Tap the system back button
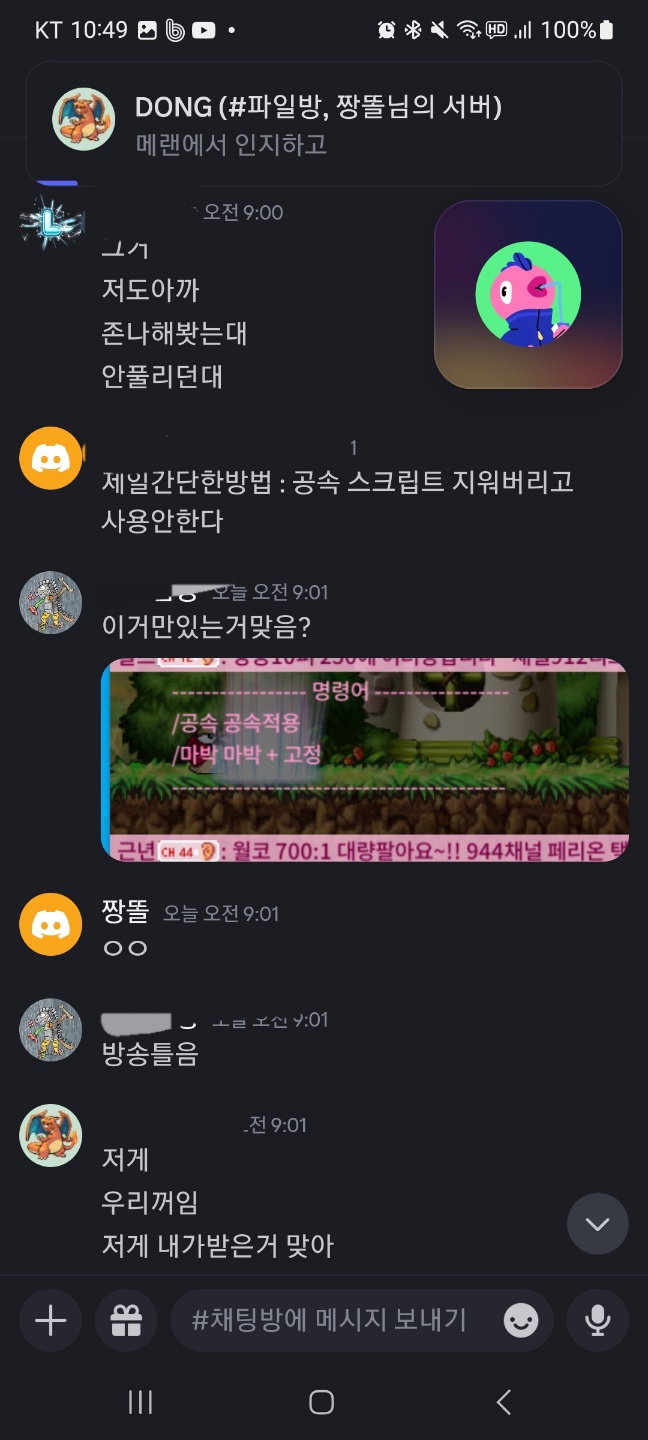This screenshot has width=648, height=1440. click(x=503, y=1402)
